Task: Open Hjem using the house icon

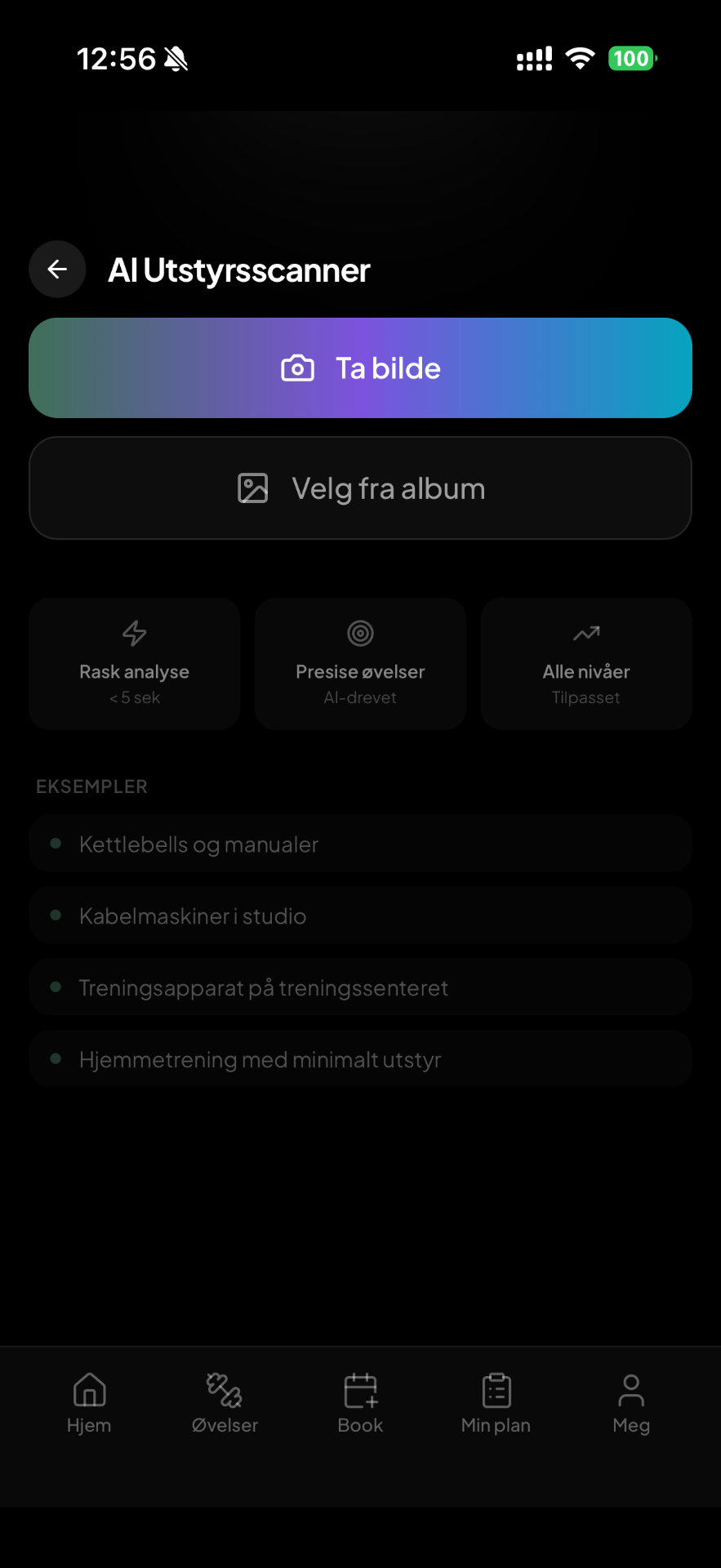Action: pos(89,1388)
